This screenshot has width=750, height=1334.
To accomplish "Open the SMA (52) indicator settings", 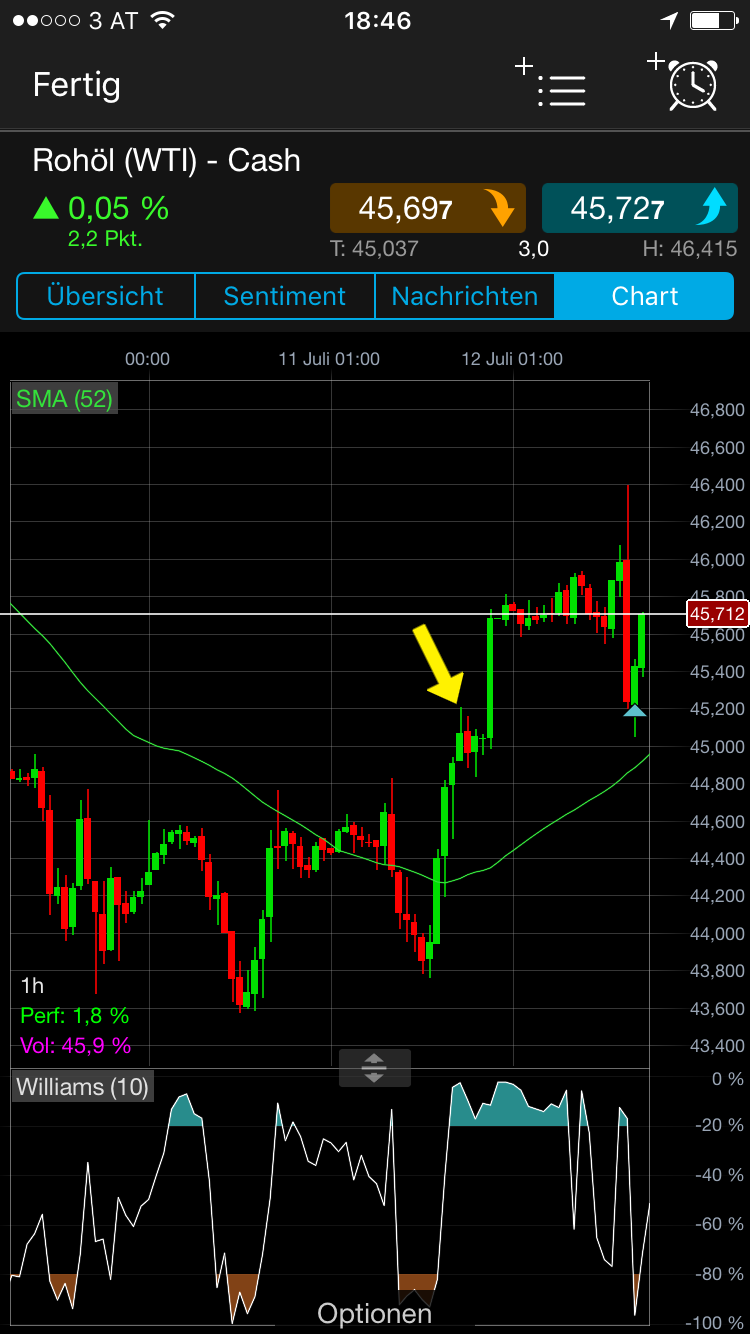I will (x=64, y=399).
